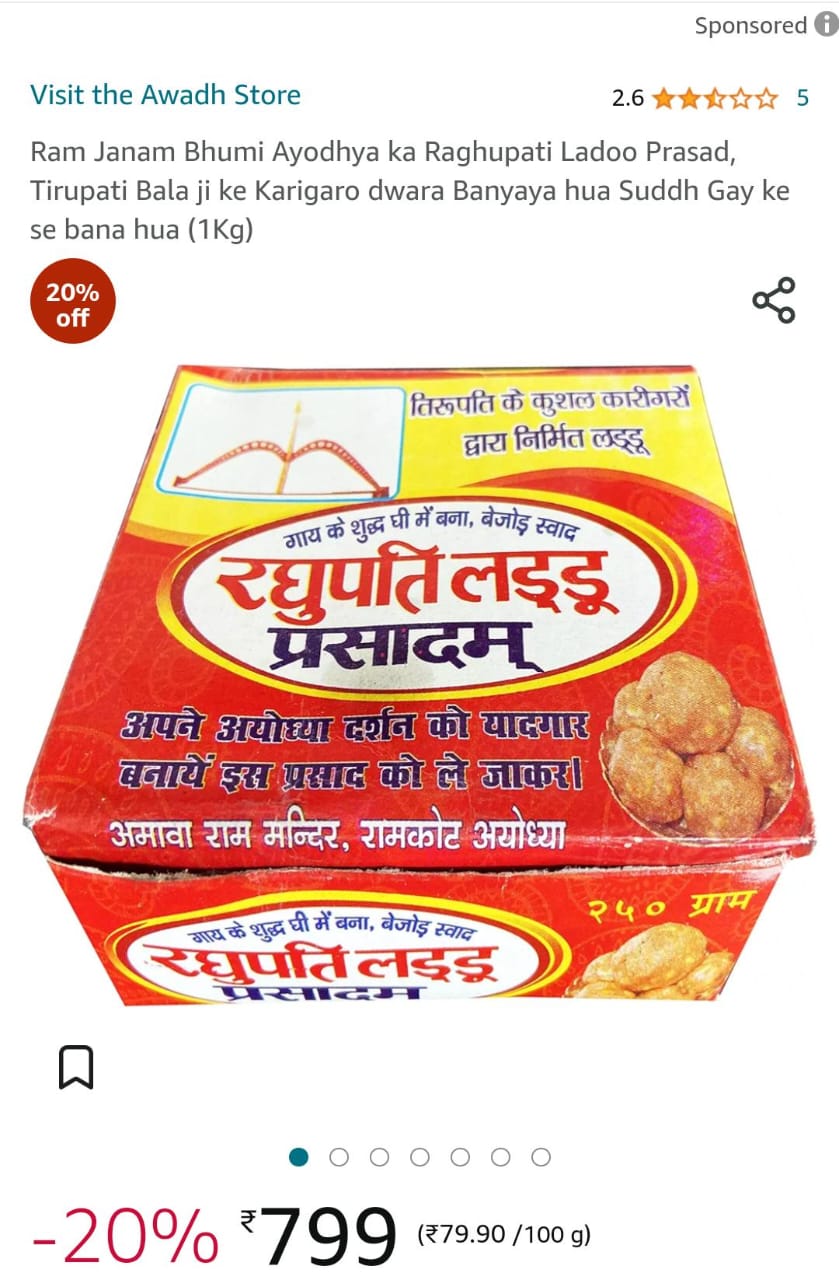Screen dimensions: 839x1280
Task: Share this product
Action: (773, 300)
